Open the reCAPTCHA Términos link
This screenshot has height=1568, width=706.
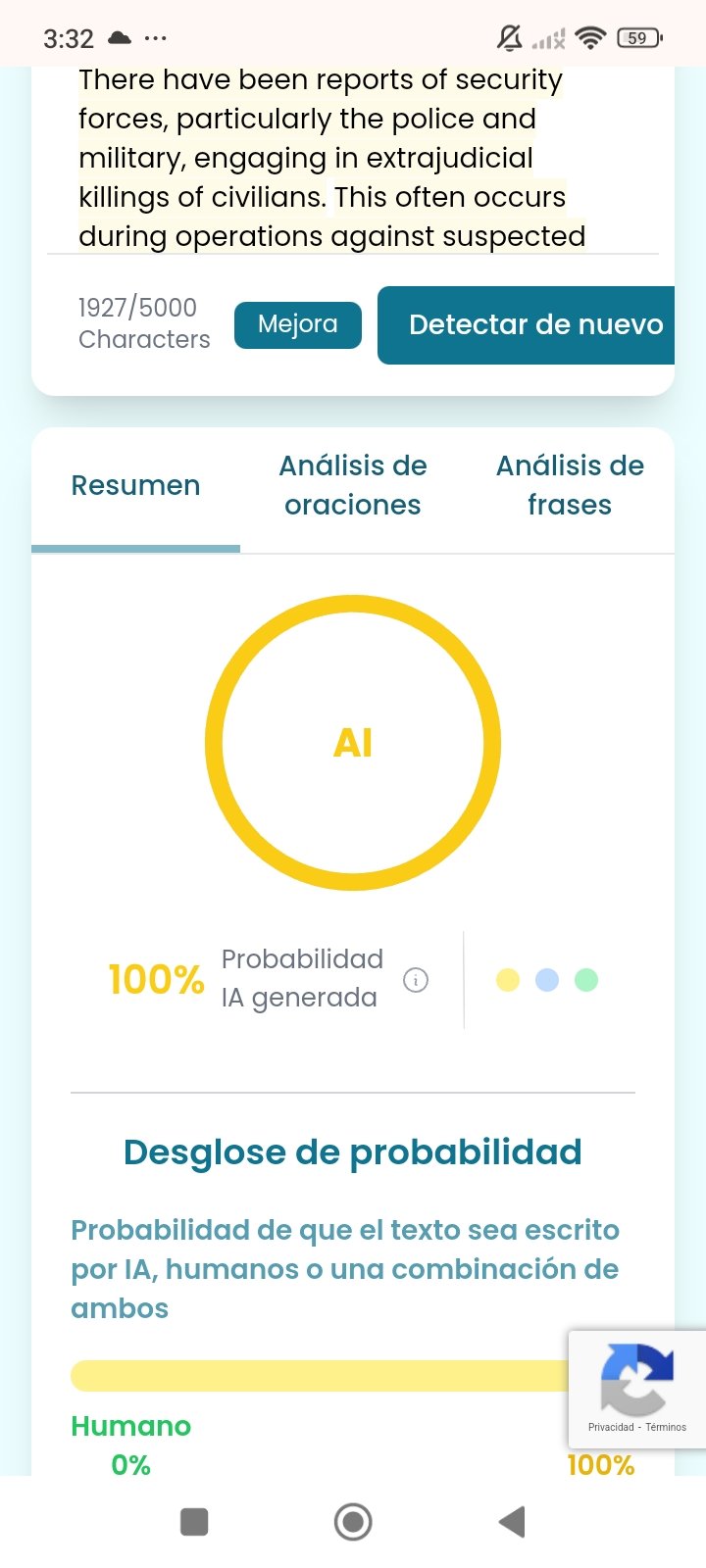pyautogui.click(x=666, y=1427)
